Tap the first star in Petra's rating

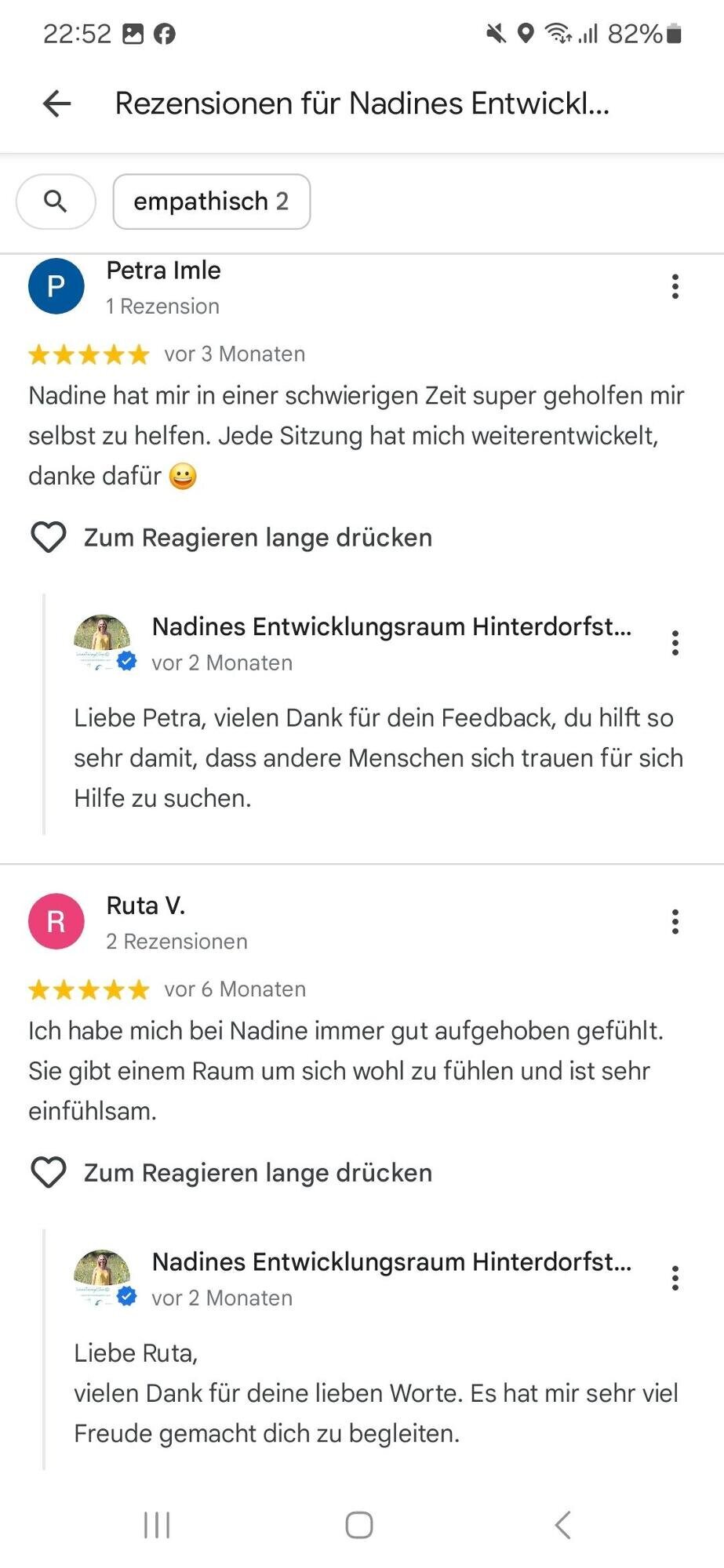[x=41, y=354]
